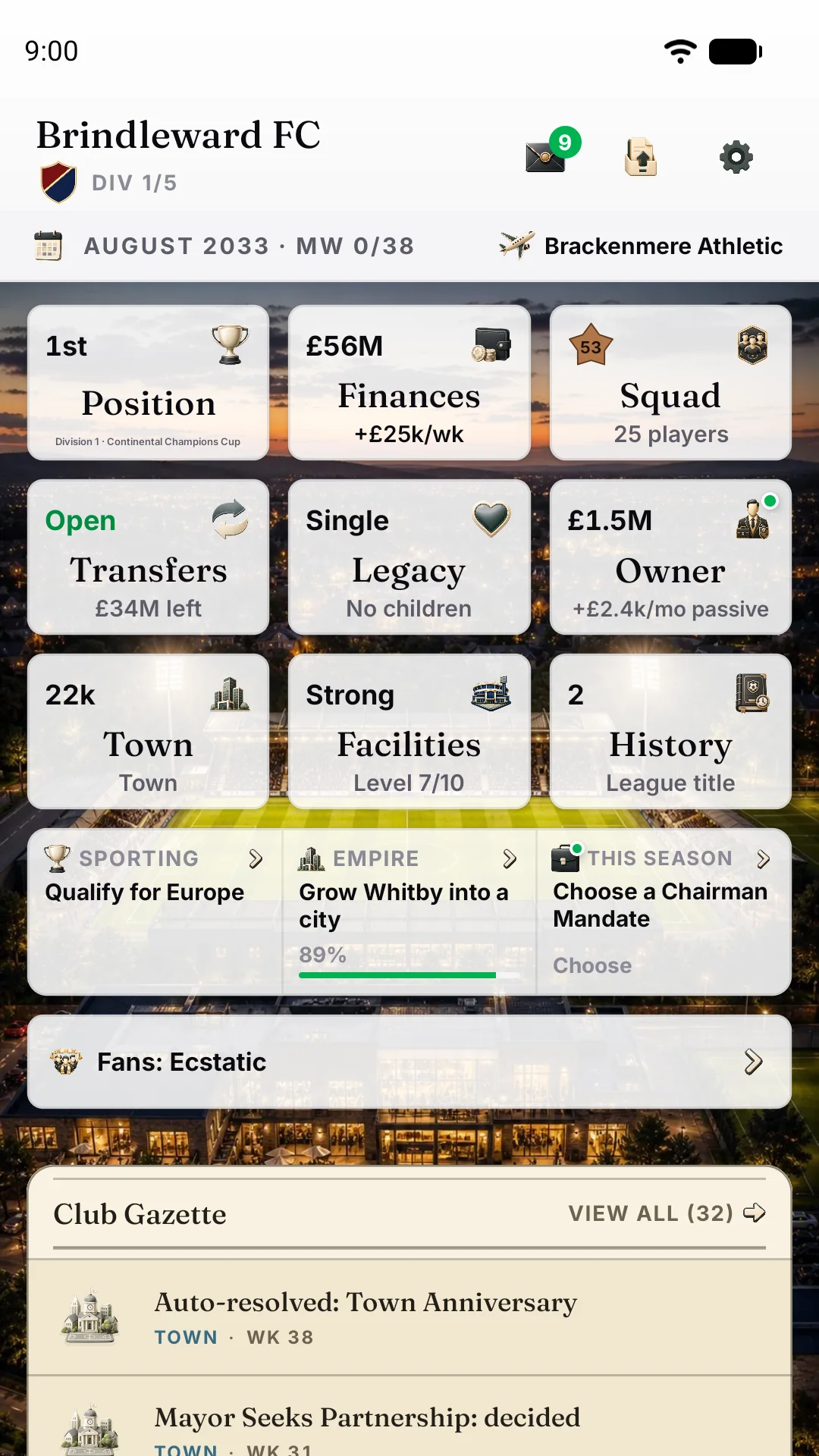This screenshot has height=1456, width=819.
Task: Open Empire goal Grow Whitby into a city
Action: click(409, 912)
